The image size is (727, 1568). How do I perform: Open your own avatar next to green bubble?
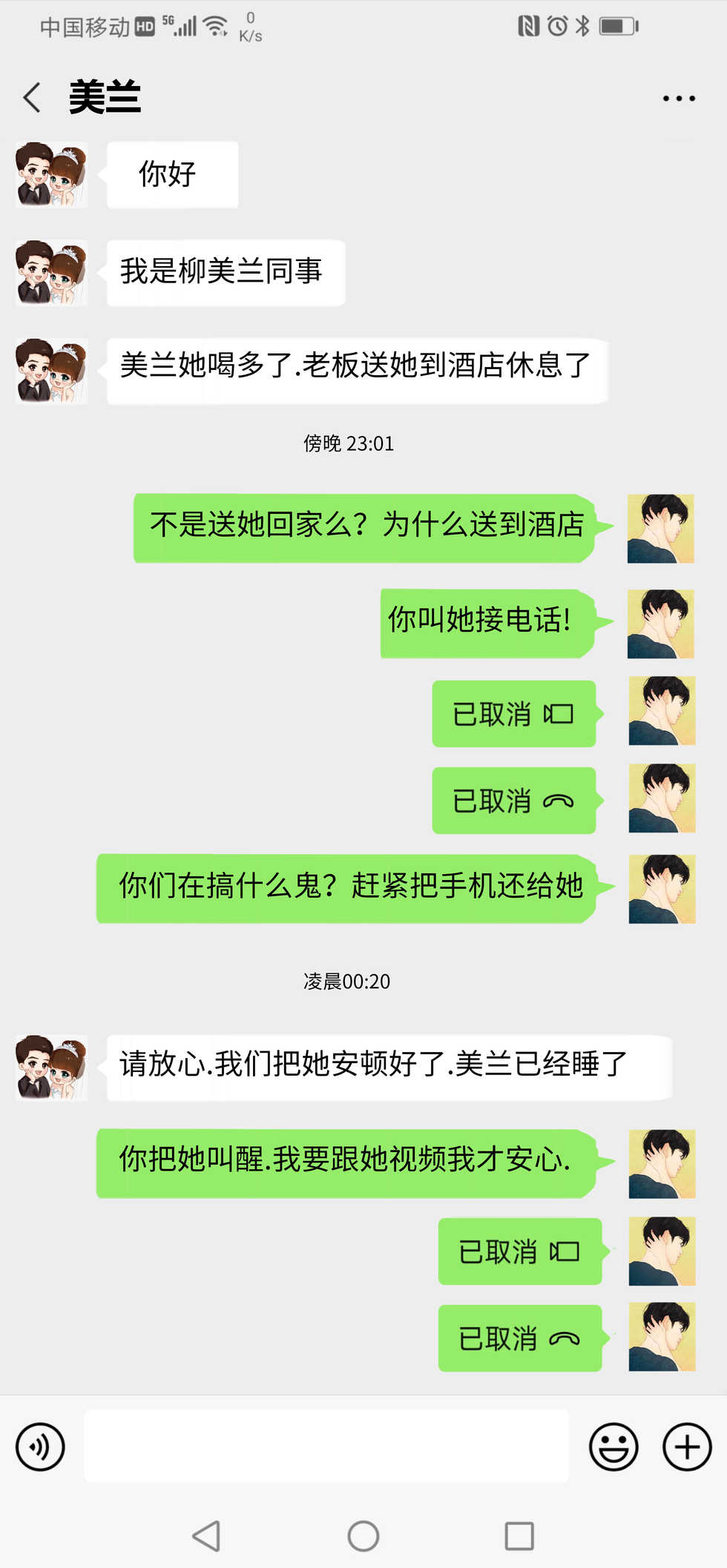coord(660,527)
